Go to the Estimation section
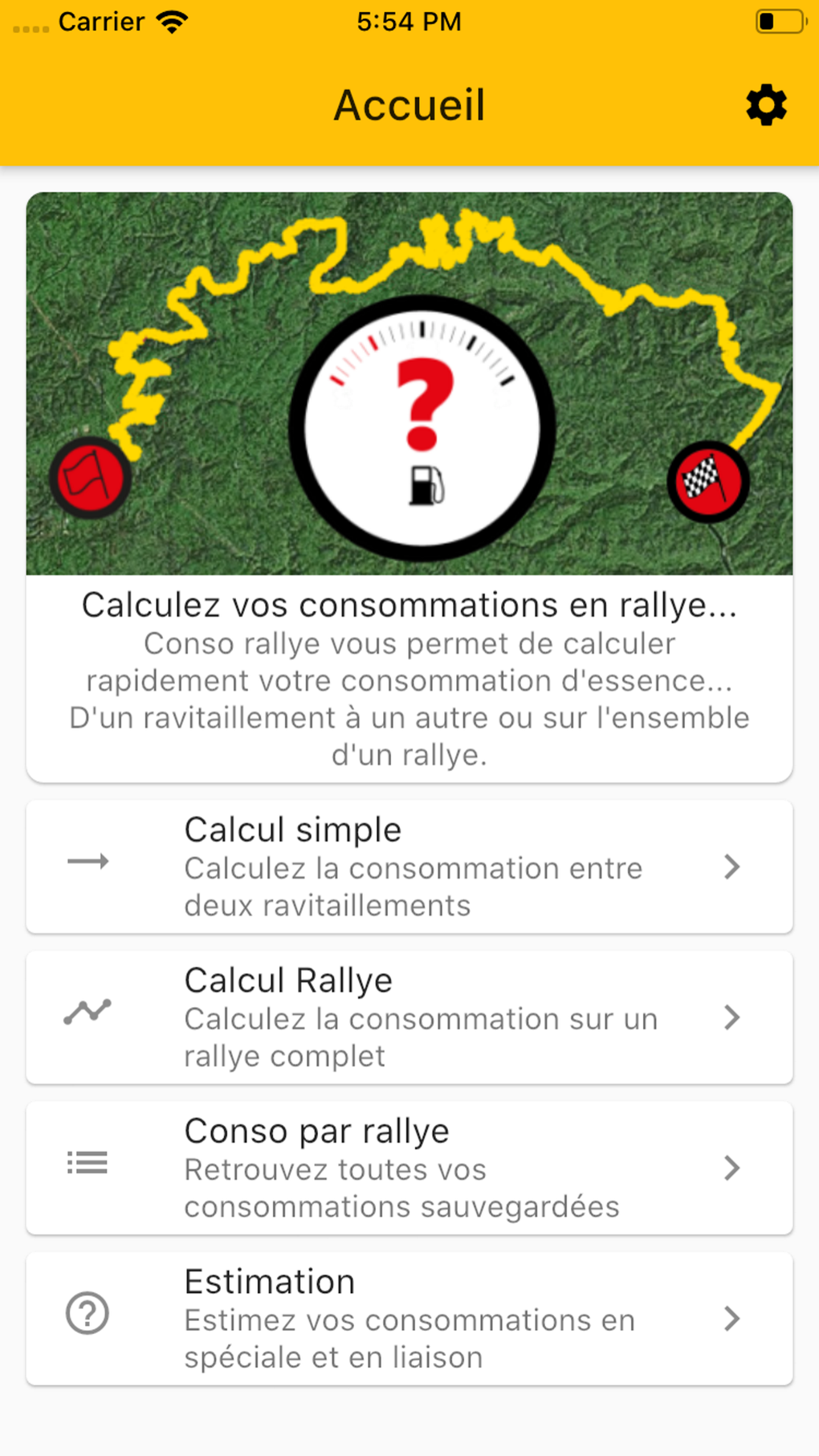Image resolution: width=819 pixels, height=1456 pixels. tap(409, 1318)
